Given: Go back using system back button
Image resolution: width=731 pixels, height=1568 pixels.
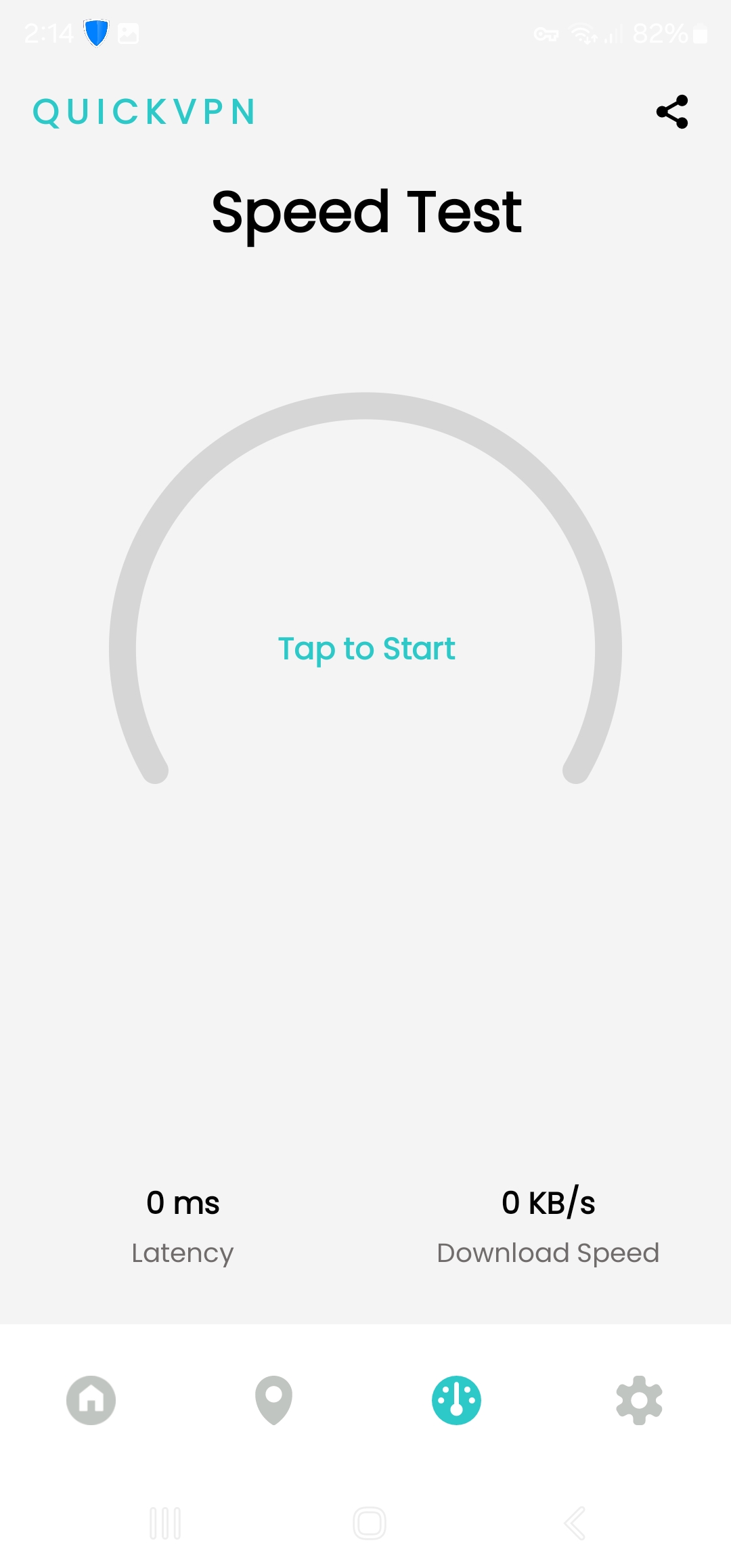Looking at the screenshot, I should click(x=575, y=1523).
